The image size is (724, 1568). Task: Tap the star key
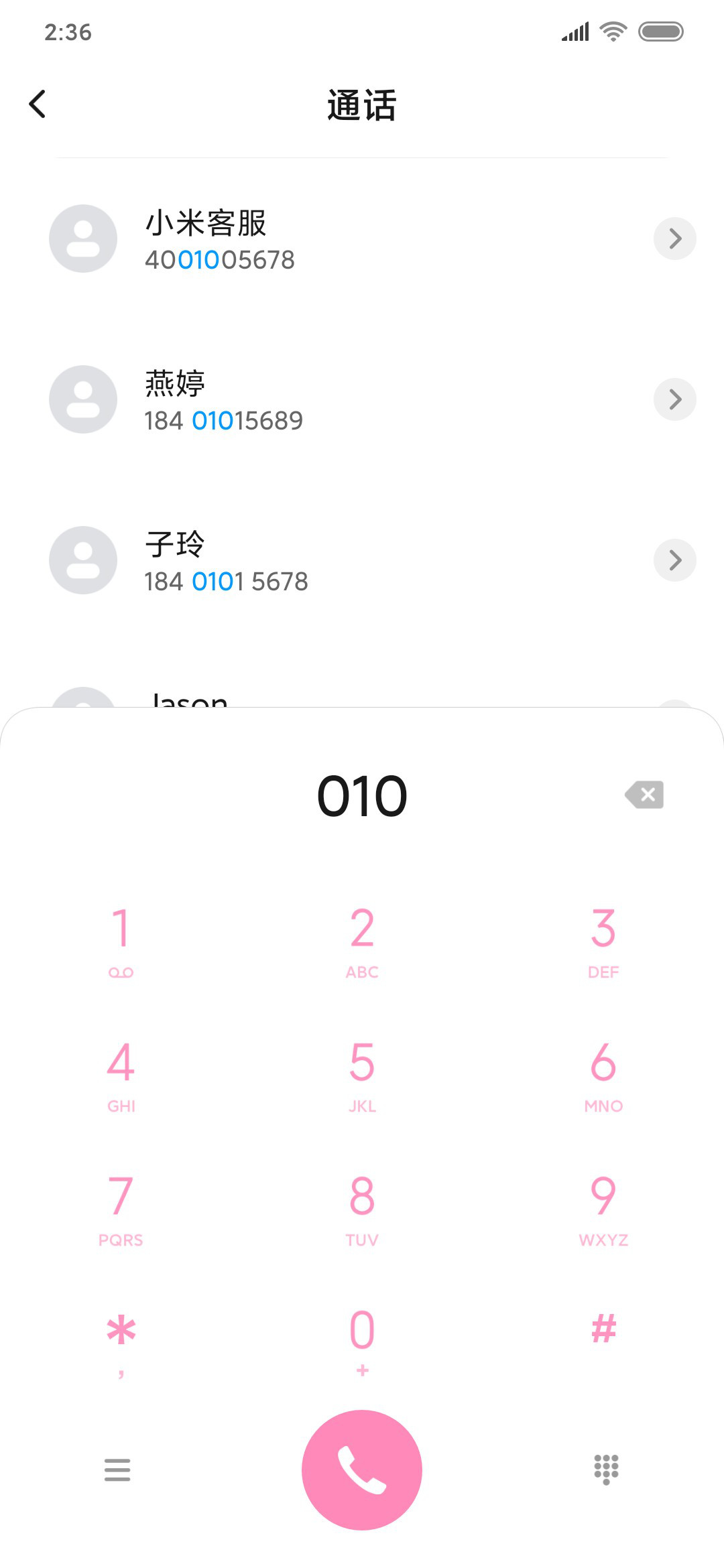point(121,1344)
